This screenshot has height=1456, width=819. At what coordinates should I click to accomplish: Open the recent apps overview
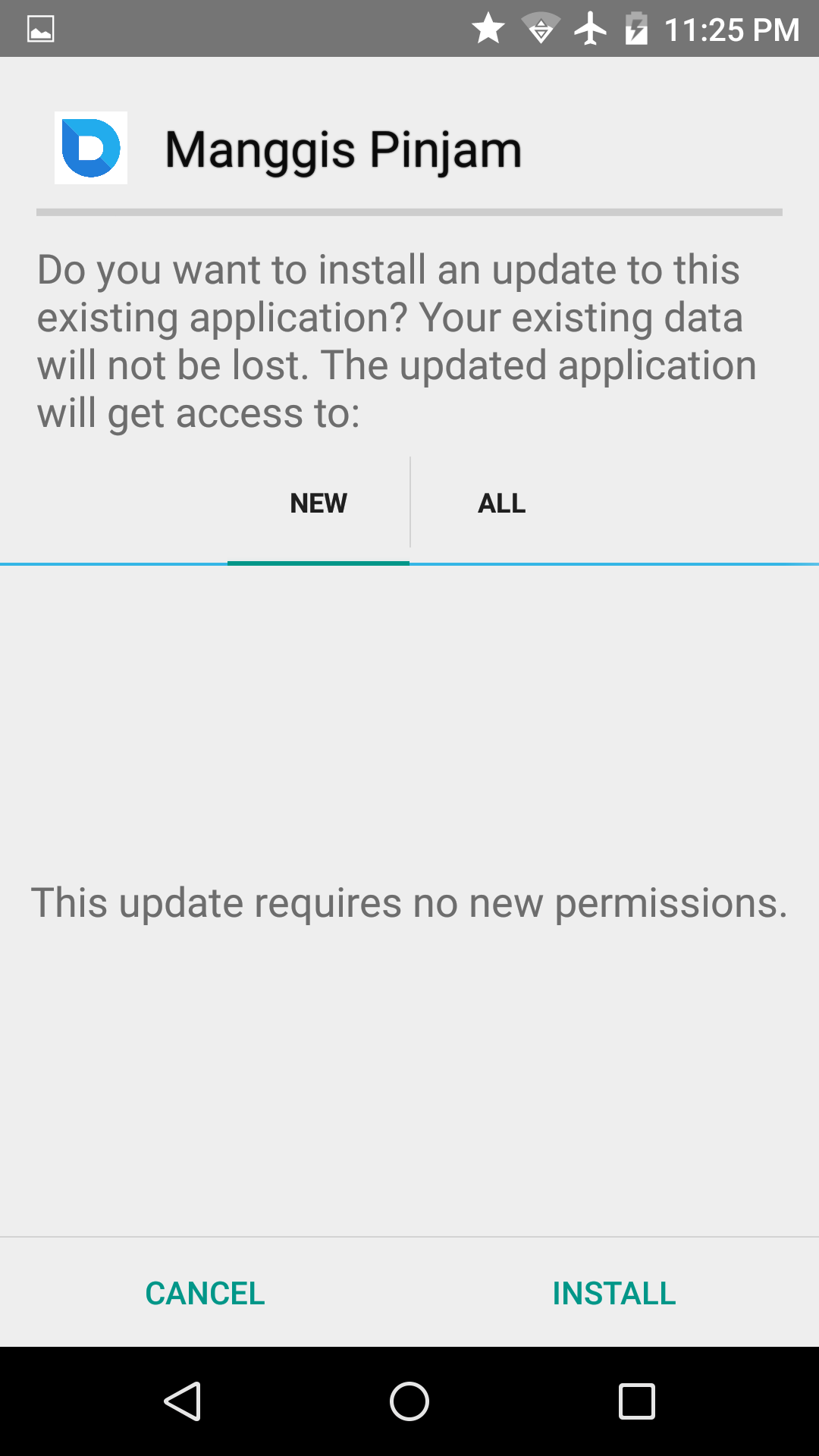coord(636,1401)
